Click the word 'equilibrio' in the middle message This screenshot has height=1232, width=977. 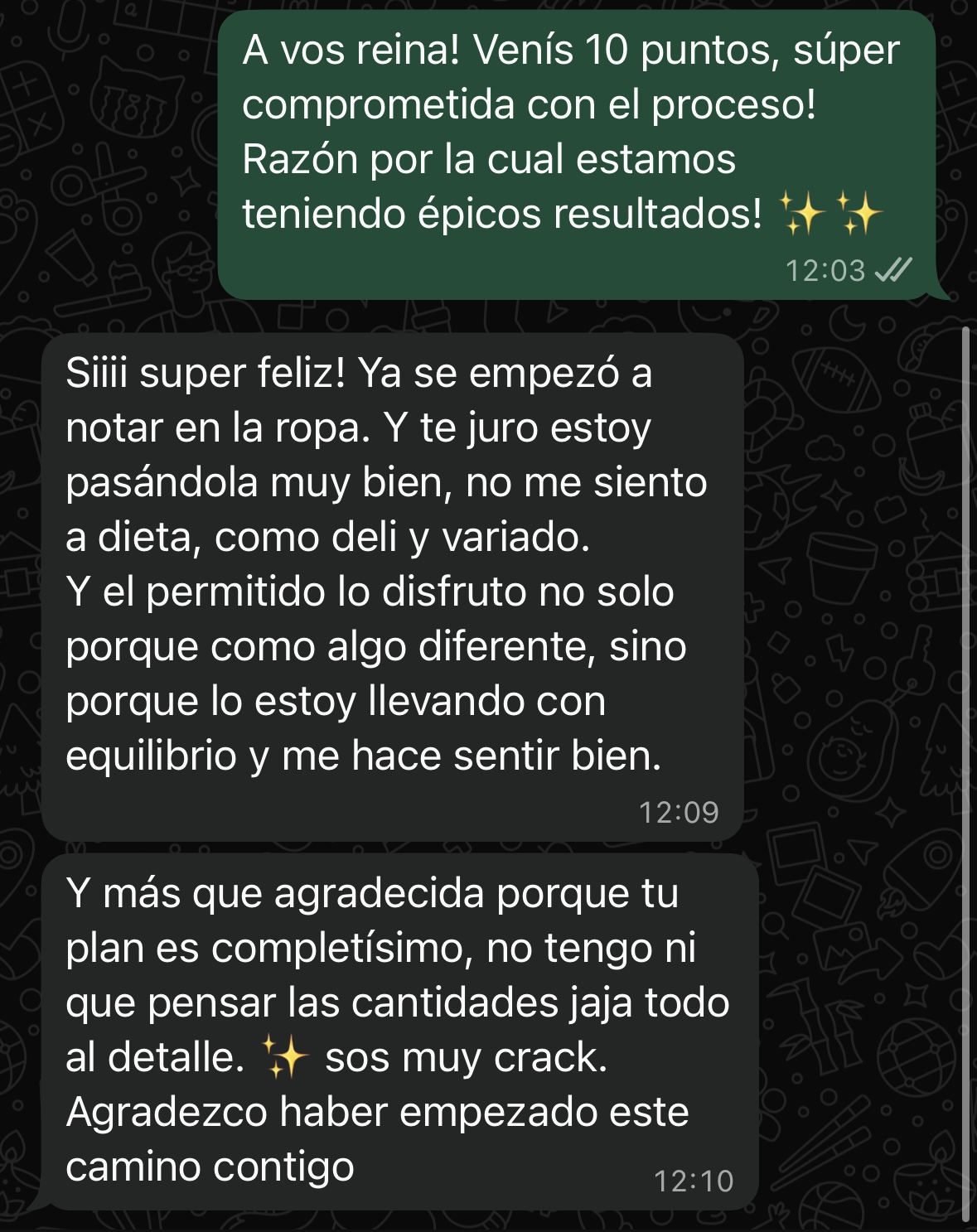pos(148,754)
